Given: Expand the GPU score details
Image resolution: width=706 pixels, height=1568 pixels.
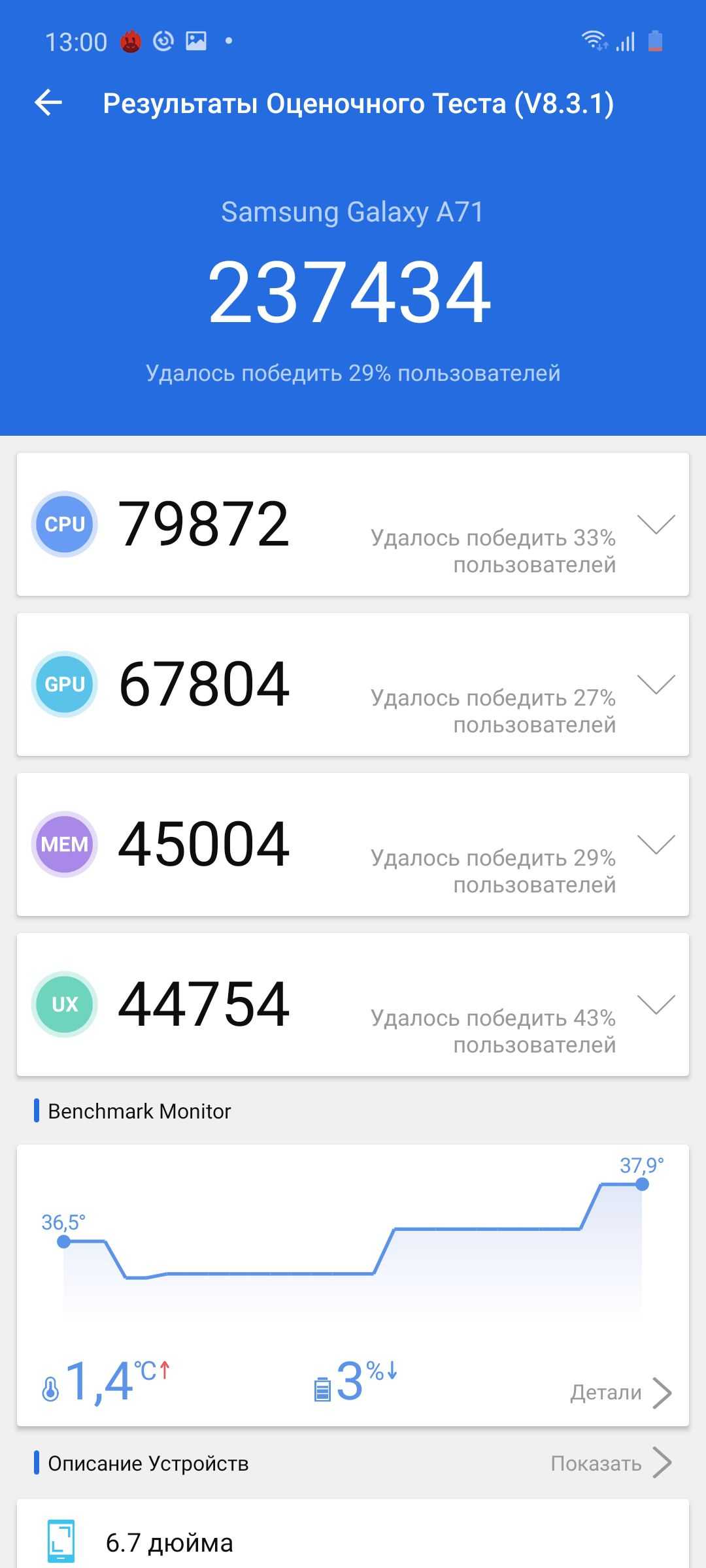Looking at the screenshot, I should [x=656, y=684].
